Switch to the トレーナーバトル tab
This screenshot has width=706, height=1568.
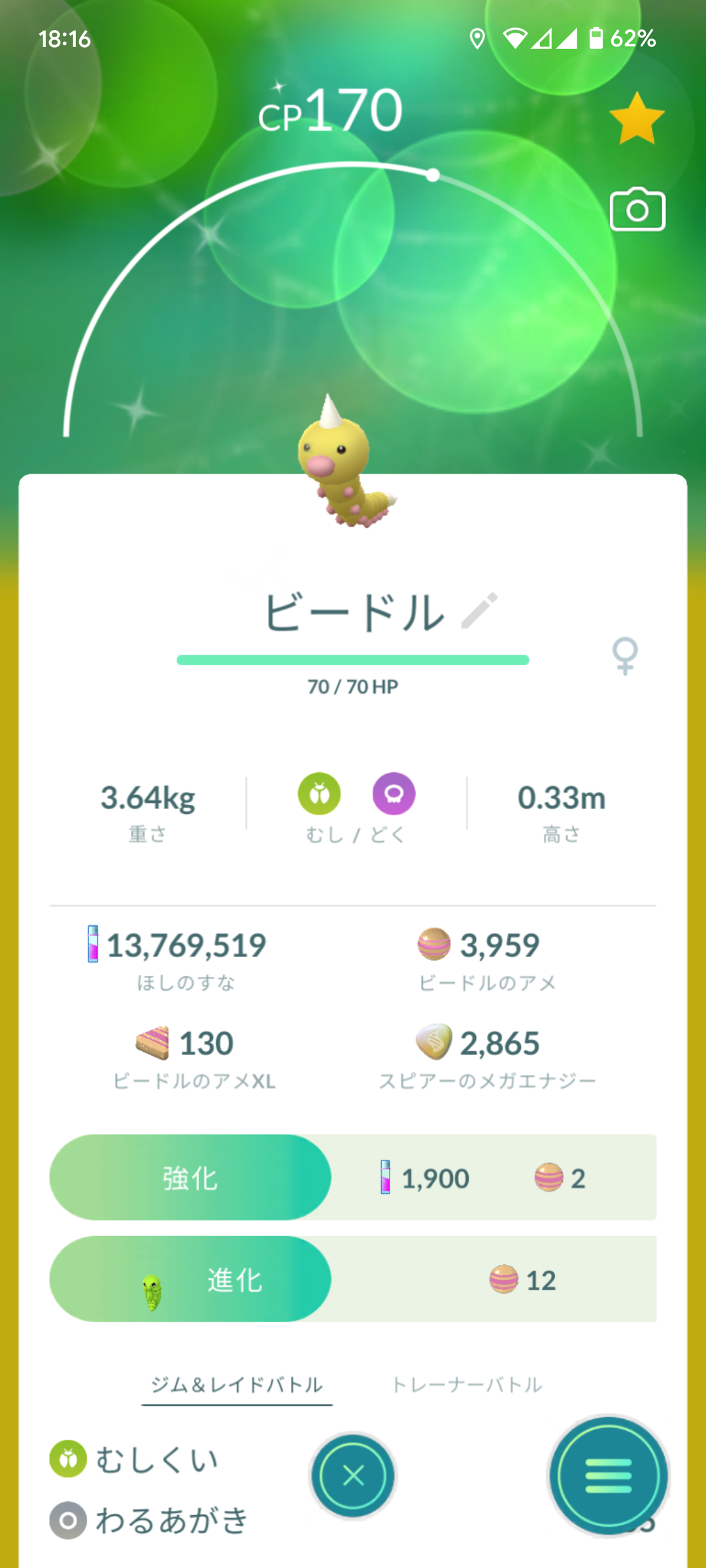(467, 1384)
